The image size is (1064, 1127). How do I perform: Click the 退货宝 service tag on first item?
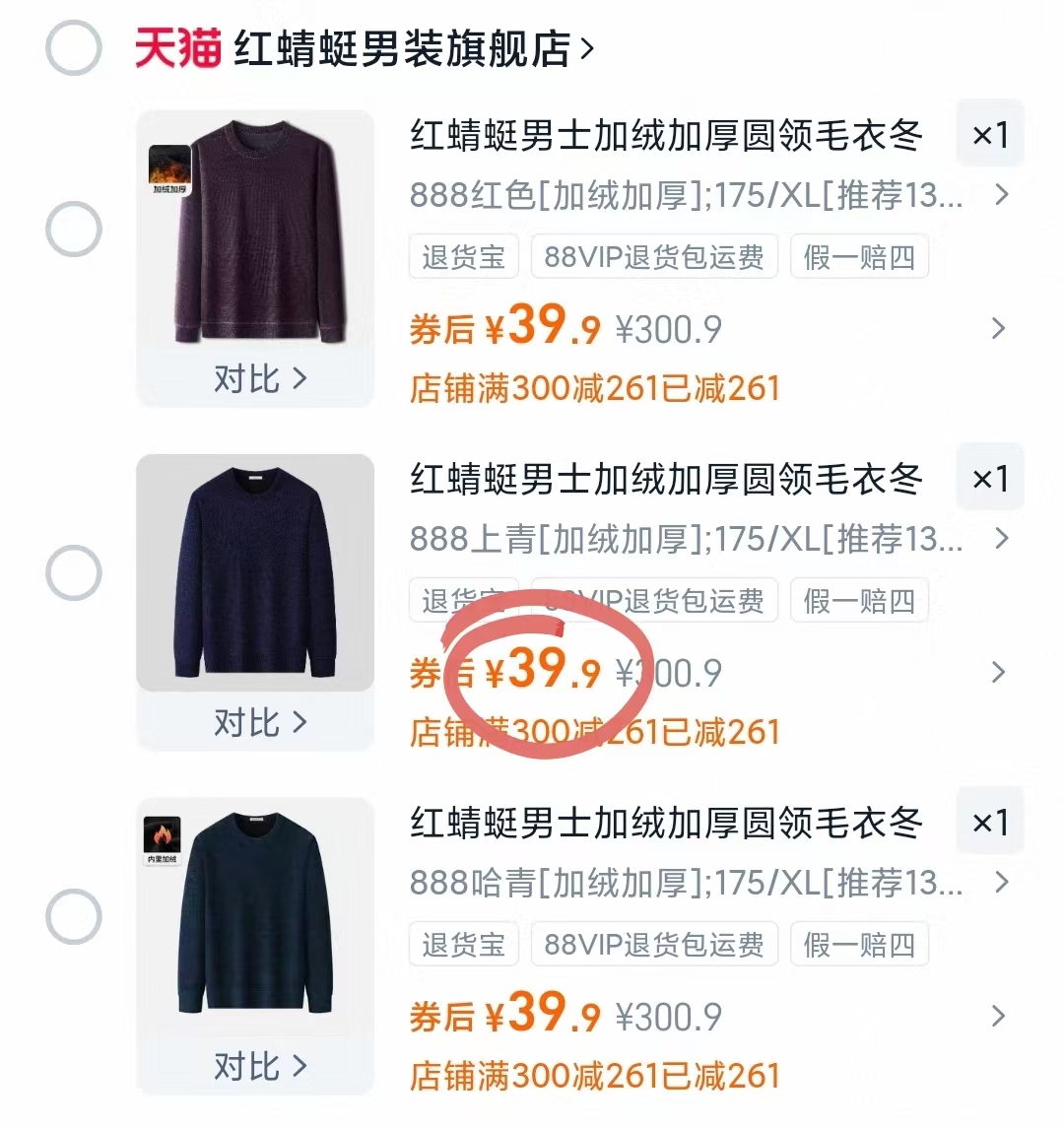coord(463,256)
